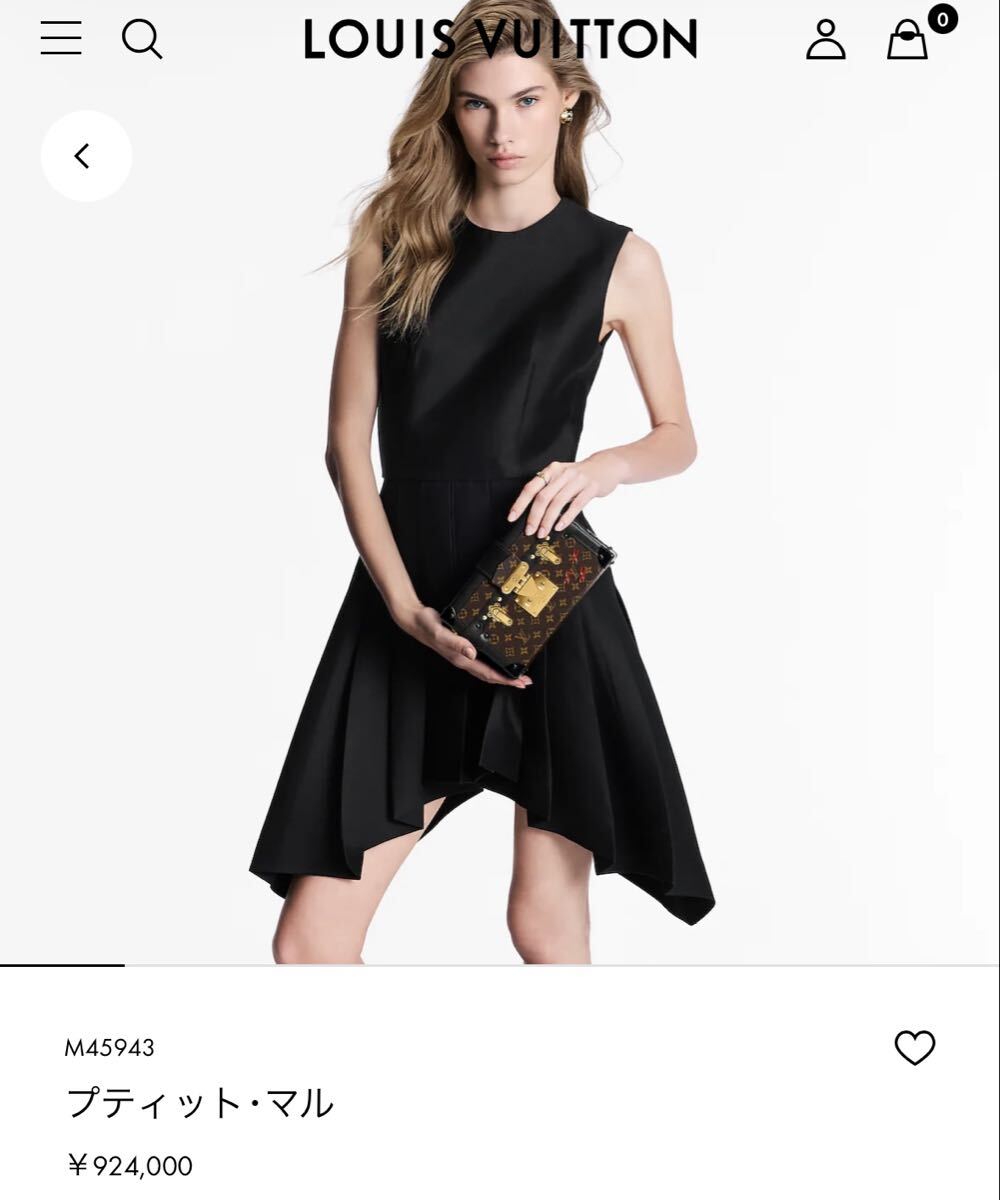Image resolution: width=1000 pixels, height=1200 pixels.
Task: Go back with the round arrow button
Action: (x=86, y=156)
